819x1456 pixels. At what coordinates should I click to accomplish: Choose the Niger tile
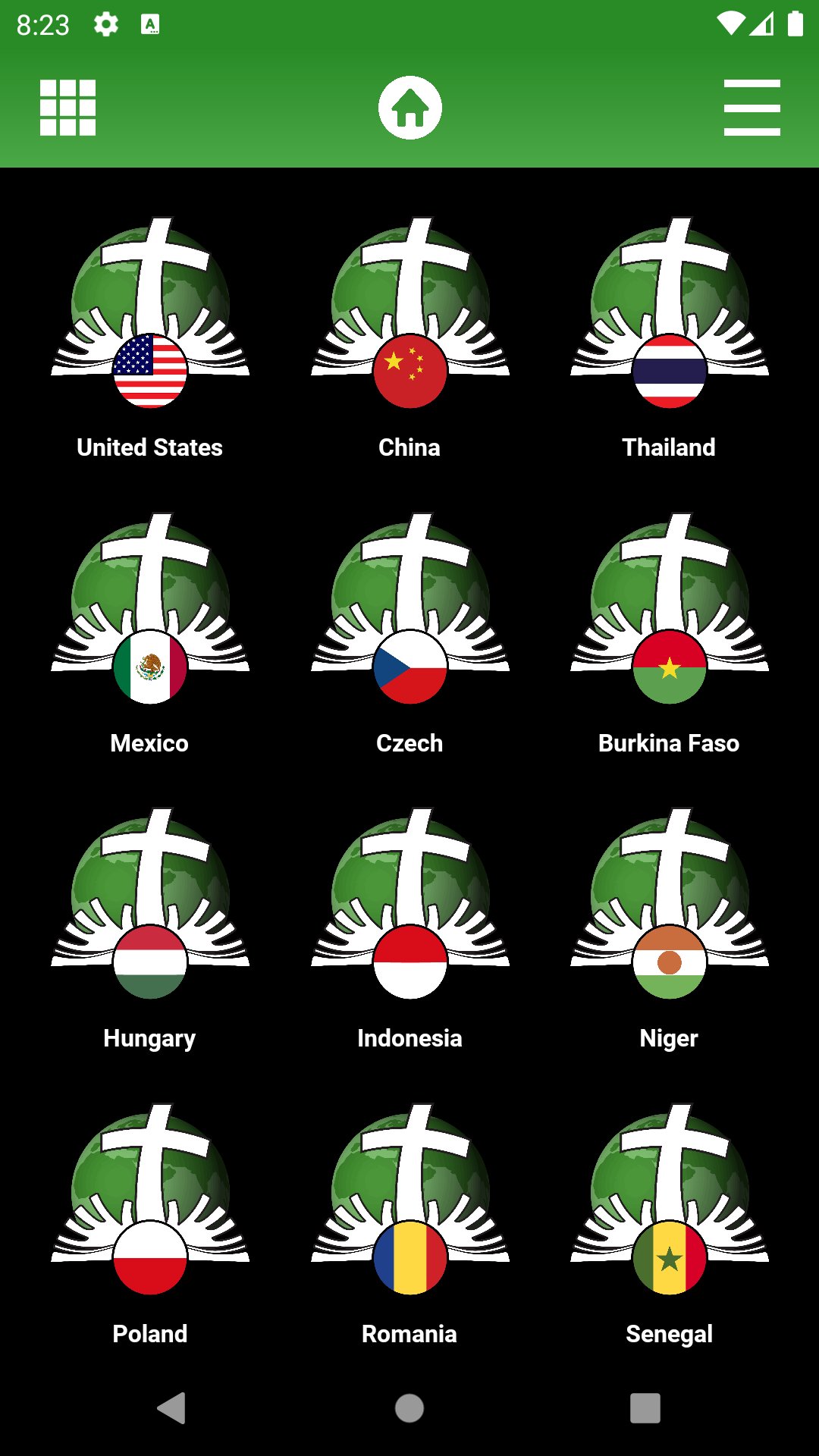click(x=669, y=930)
